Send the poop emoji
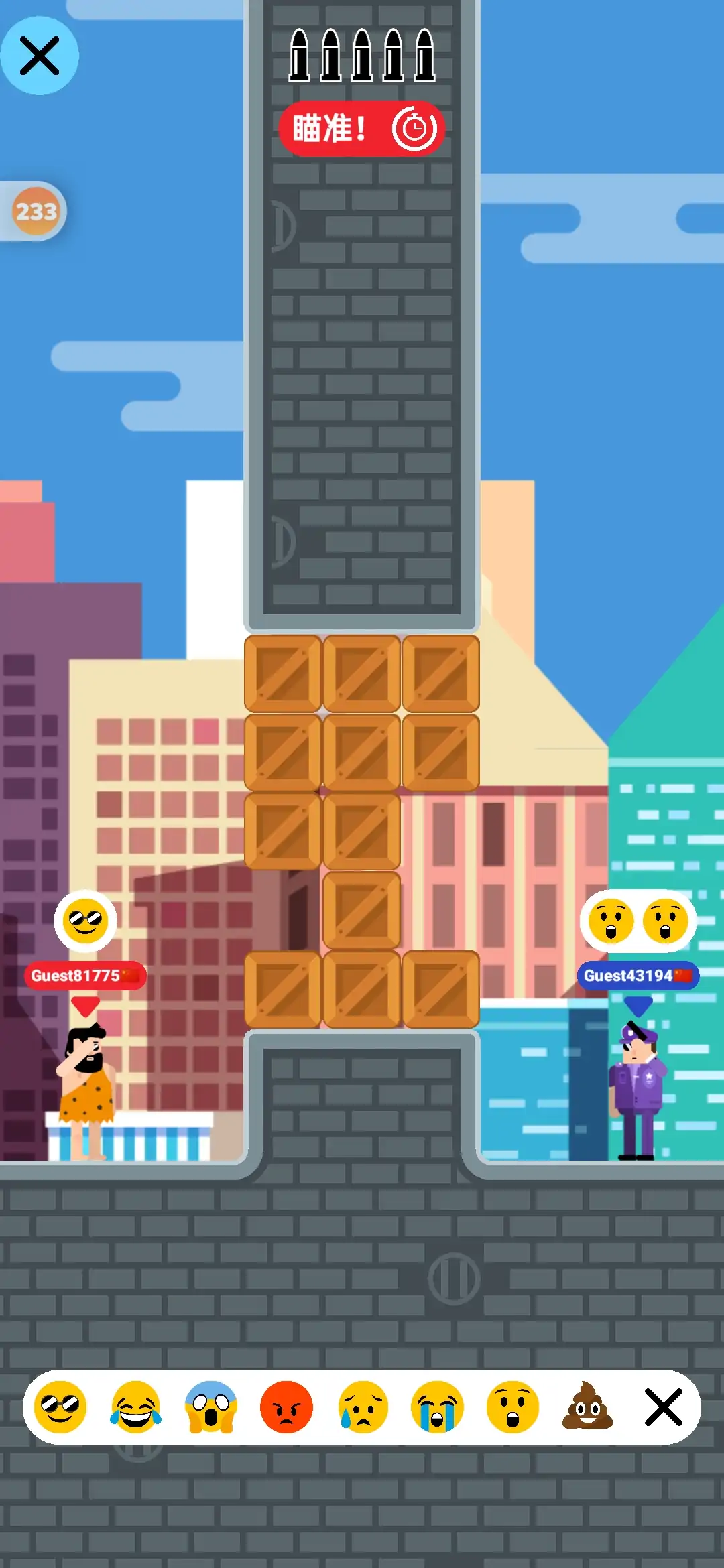 click(x=588, y=1407)
